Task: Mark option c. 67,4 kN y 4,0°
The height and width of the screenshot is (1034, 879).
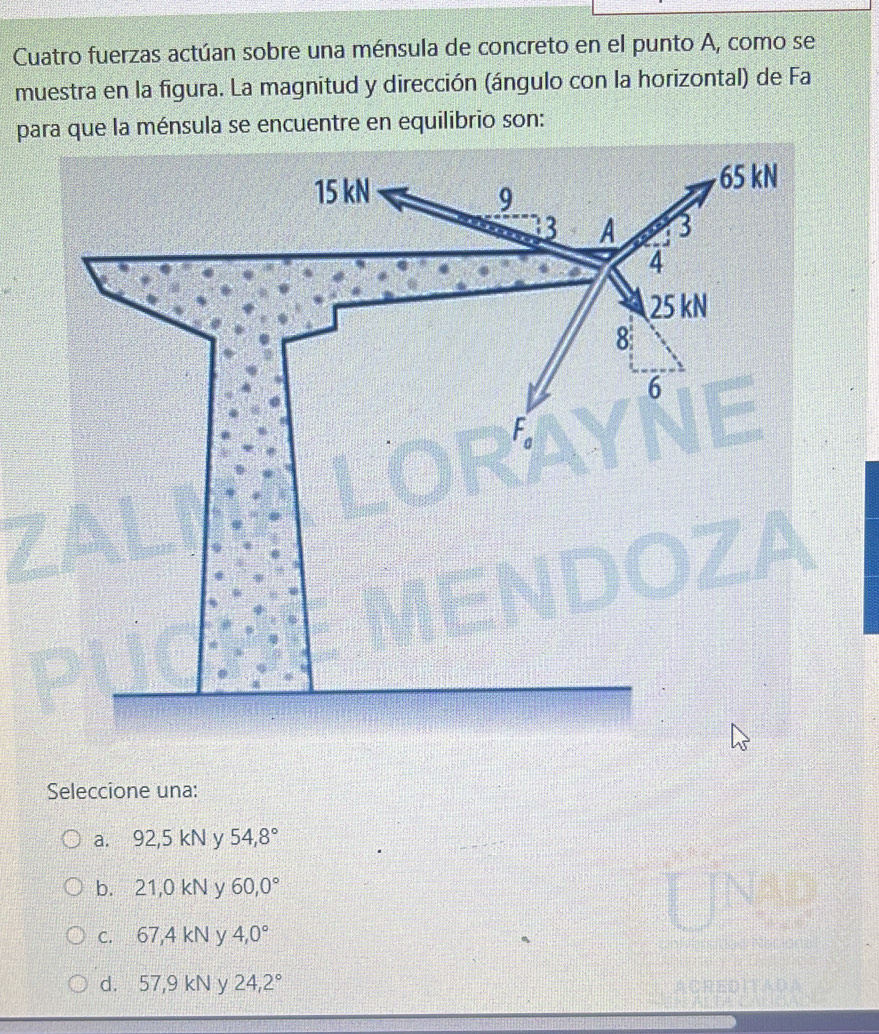Action: click(75, 936)
